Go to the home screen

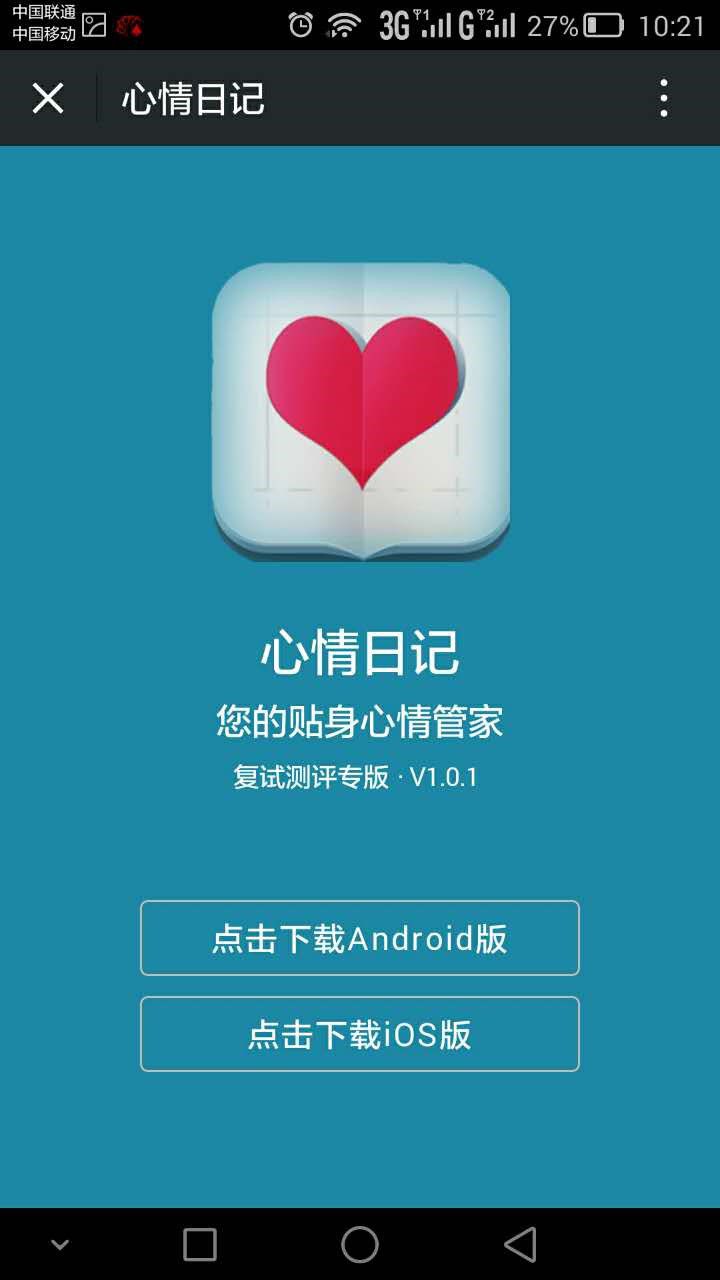point(360,1245)
